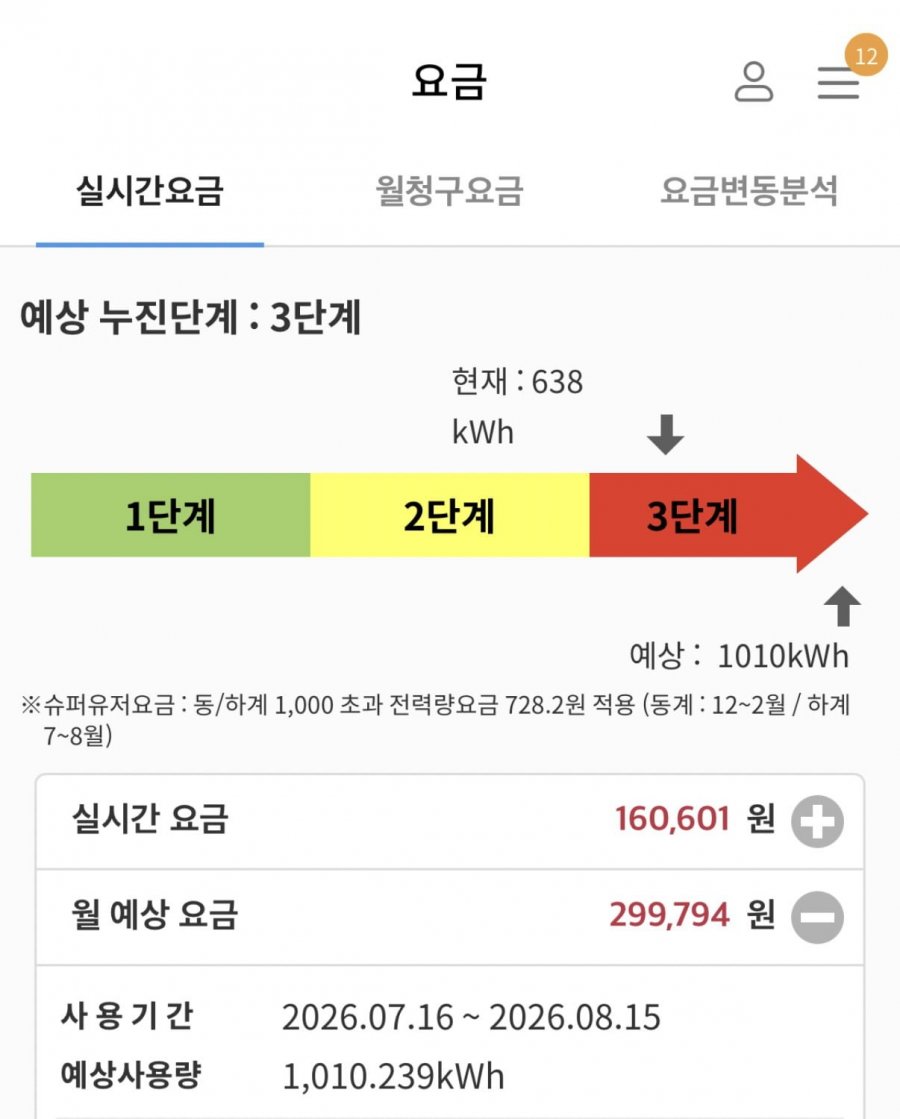Expand the 실시간 요금 details
Image resolution: width=900 pixels, height=1119 pixels.
[x=817, y=821]
